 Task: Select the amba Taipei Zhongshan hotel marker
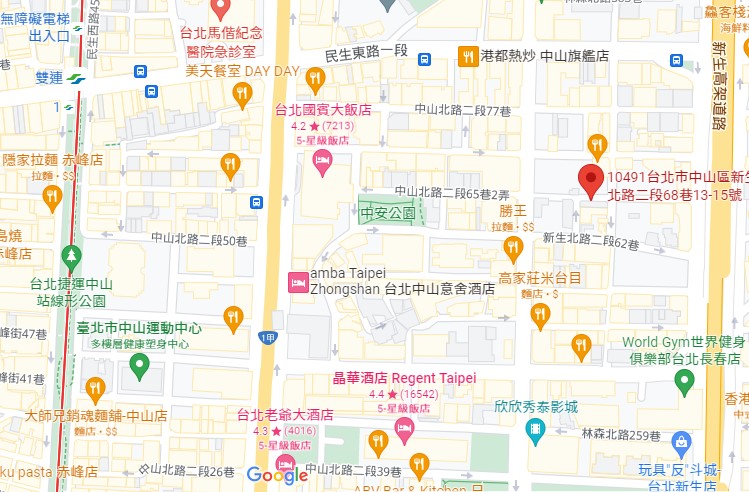coord(297,283)
